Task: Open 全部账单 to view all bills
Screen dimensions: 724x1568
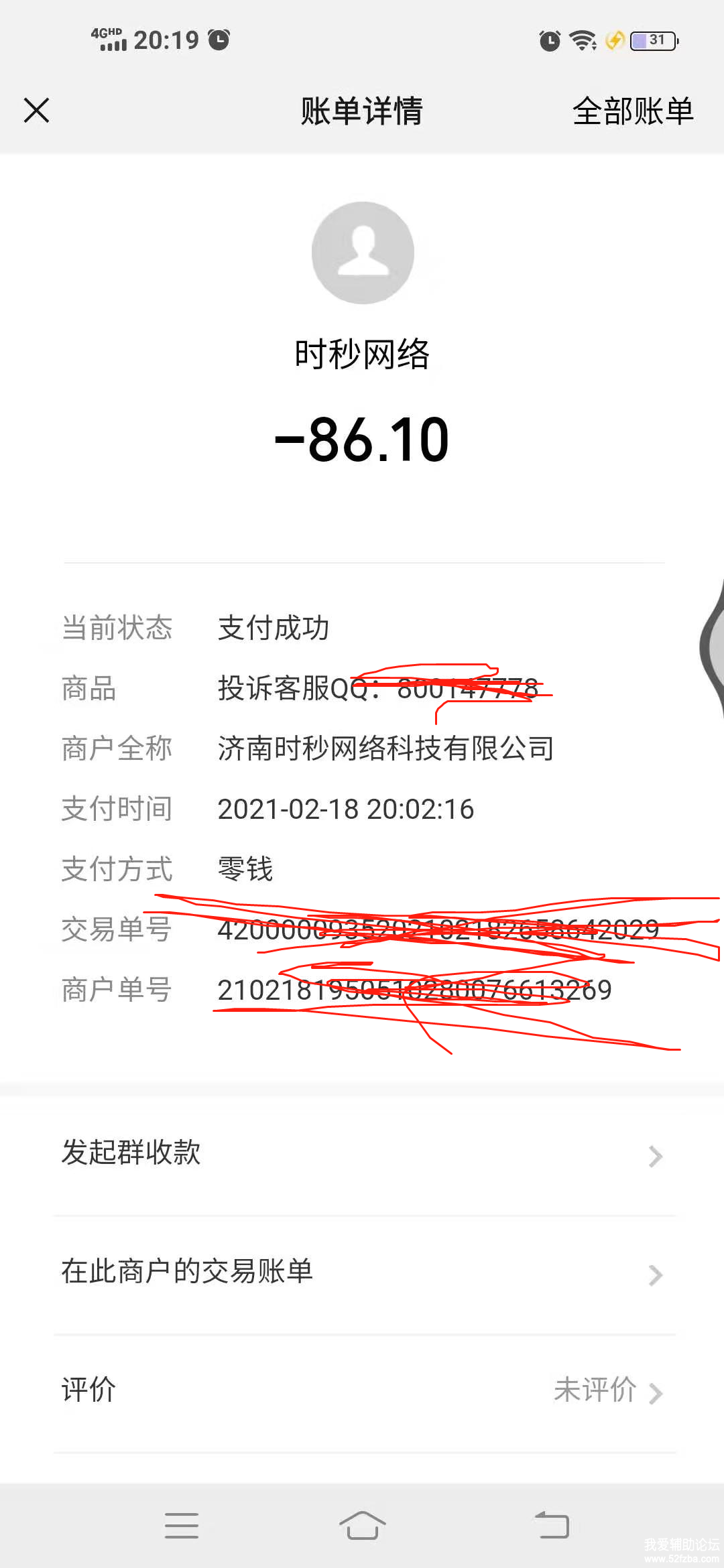Action: pyautogui.click(x=632, y=111)
